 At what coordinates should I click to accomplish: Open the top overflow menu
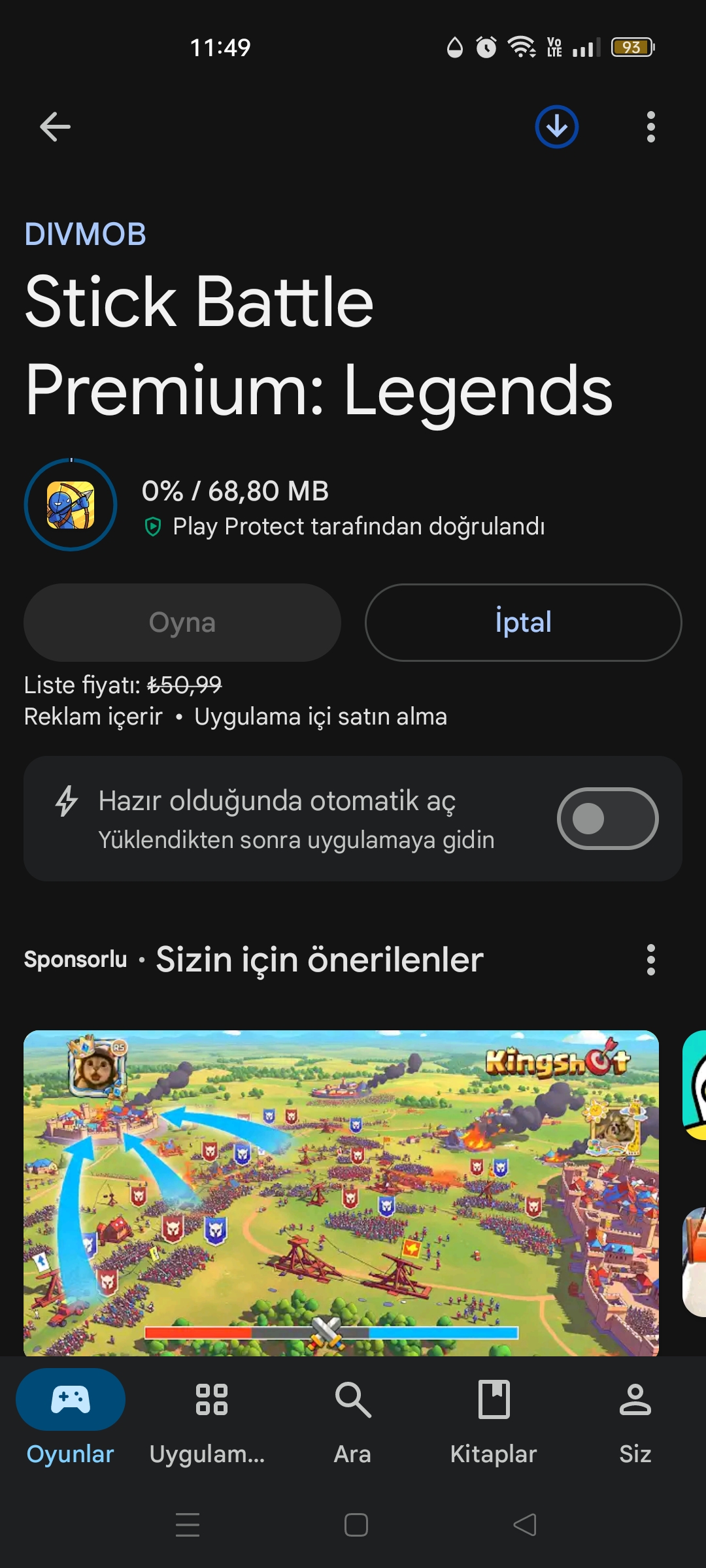pos(650,127)
